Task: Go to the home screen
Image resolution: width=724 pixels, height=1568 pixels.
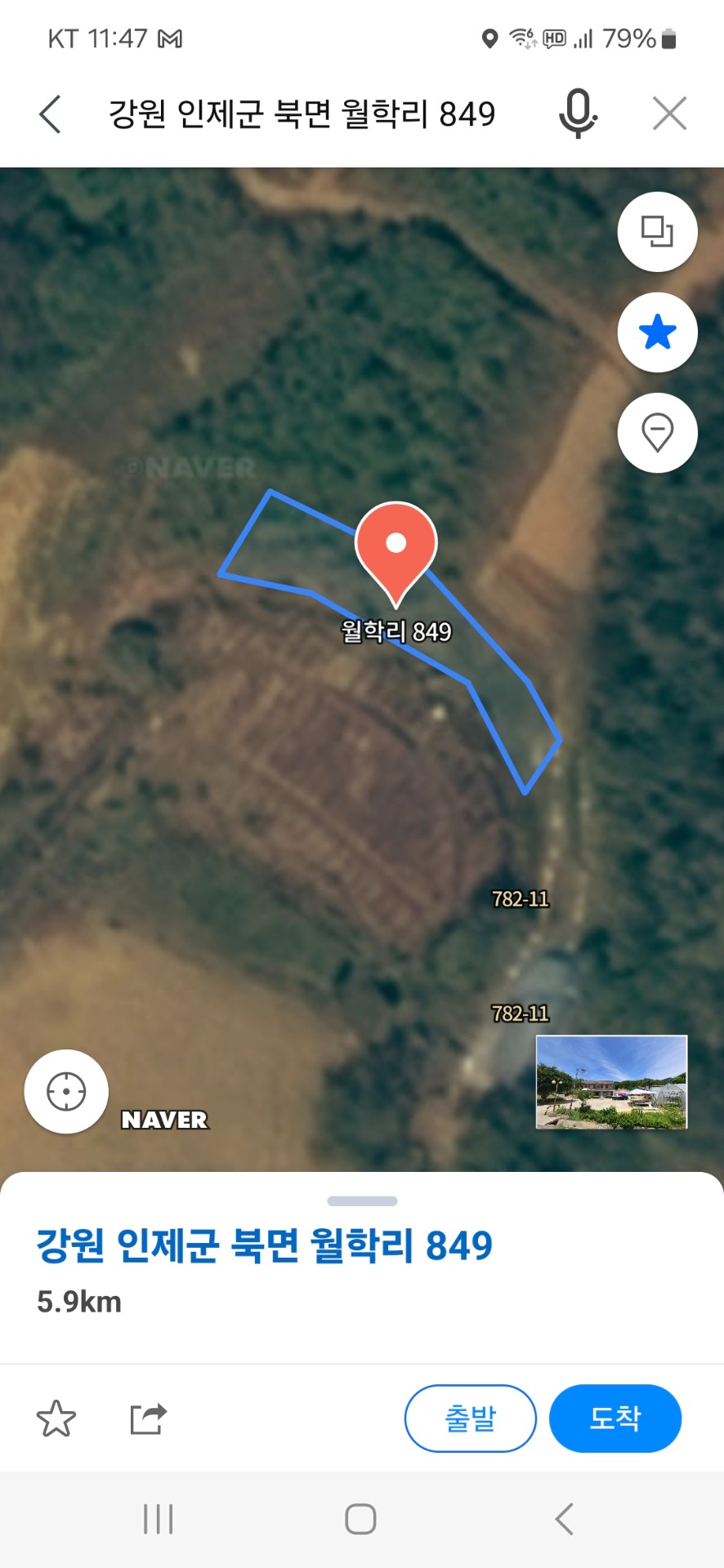Action: pyautogui.click(x=360, y=1519)
